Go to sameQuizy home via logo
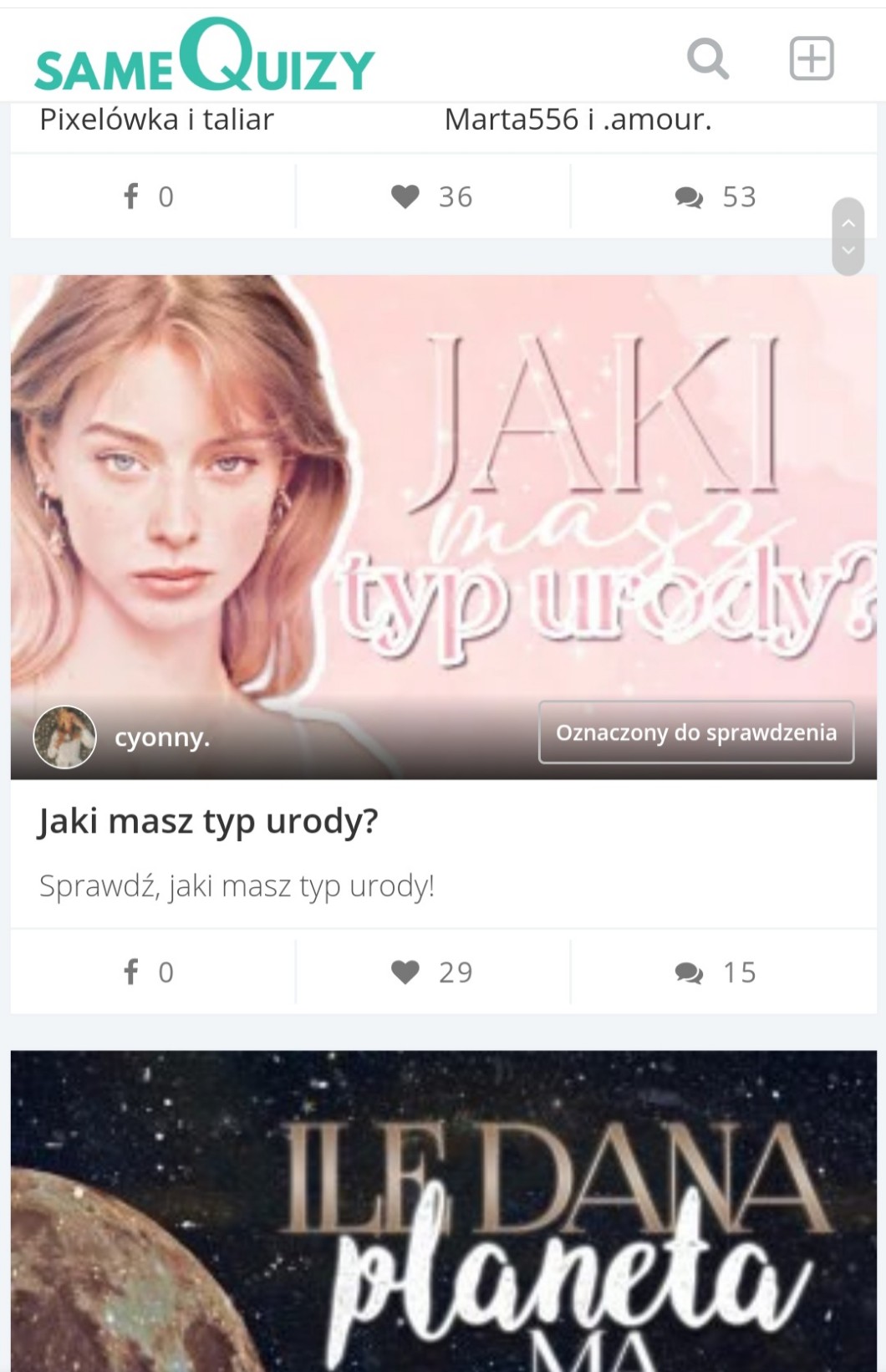 (x=205, y=55)
